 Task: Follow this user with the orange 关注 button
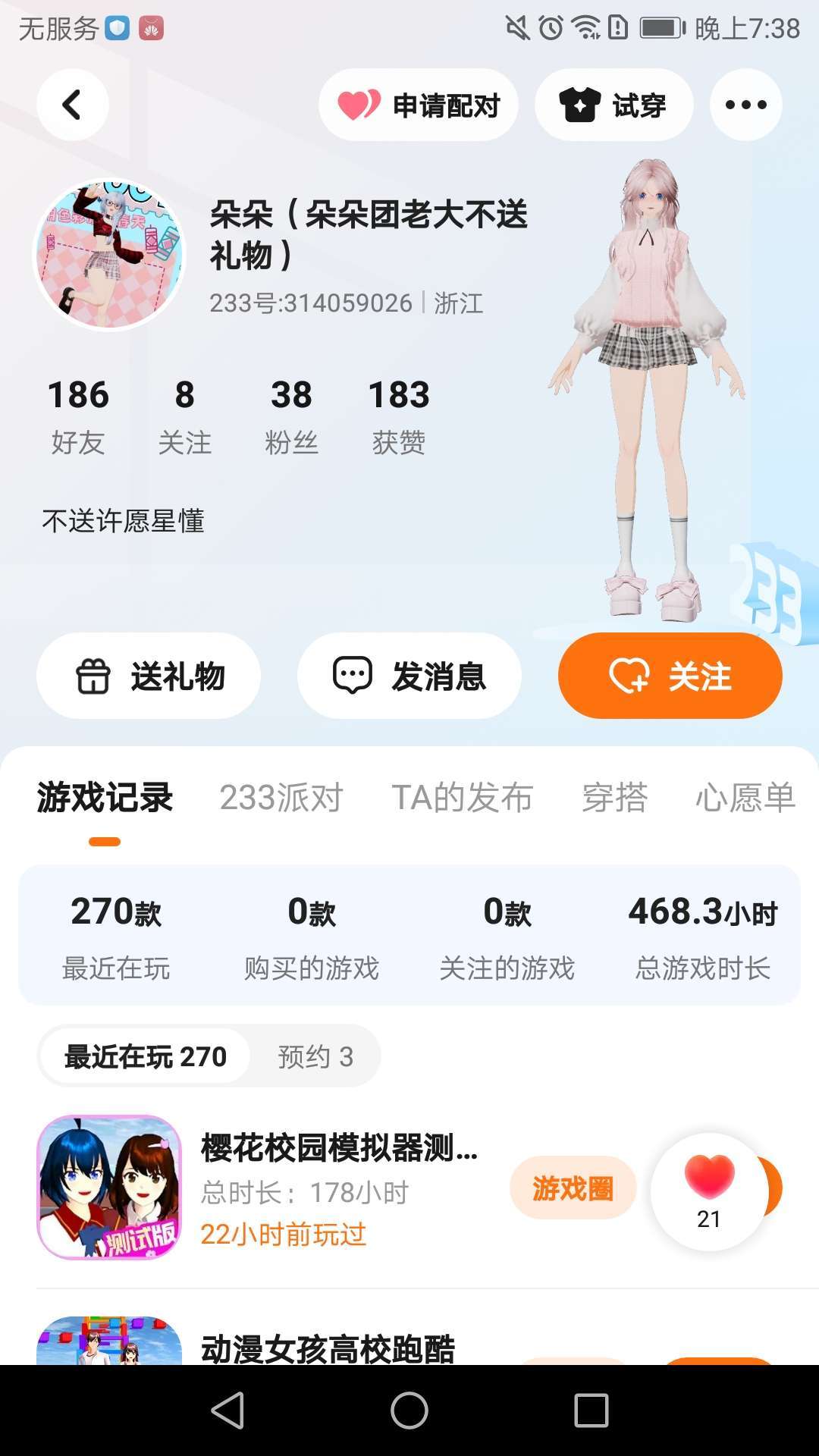point(670,676)
